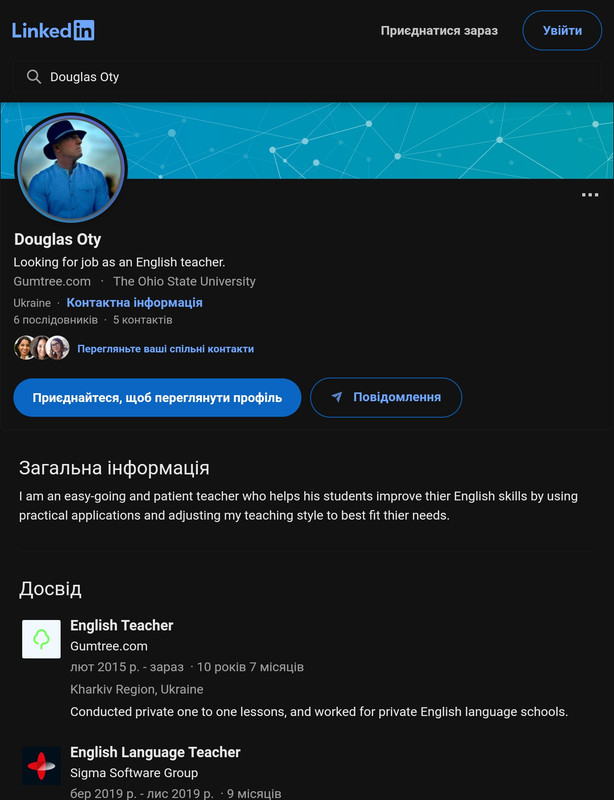Open Контактна інформація link
Screen dimensions: 614x800
click(x=134, y=302)
